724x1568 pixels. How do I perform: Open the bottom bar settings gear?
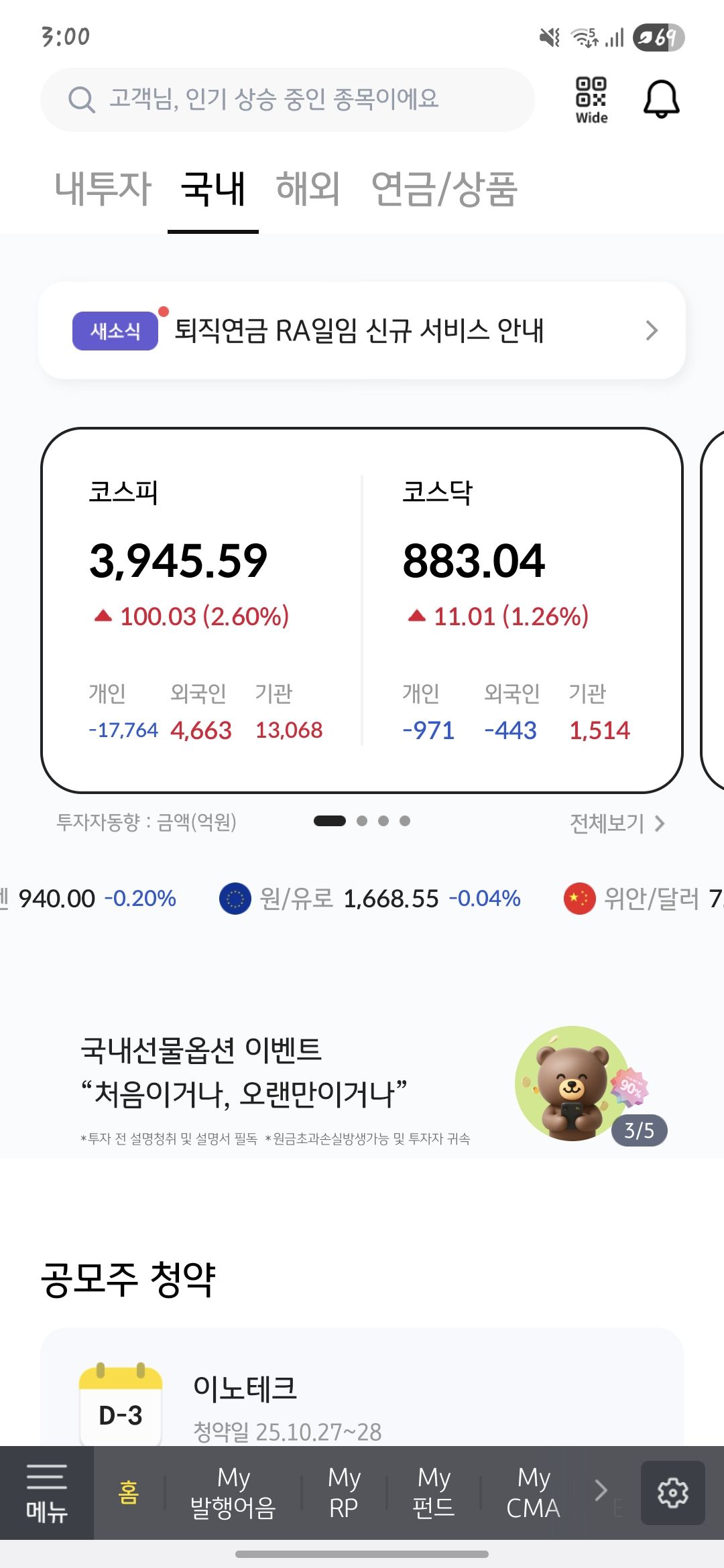coord(672,1493)
